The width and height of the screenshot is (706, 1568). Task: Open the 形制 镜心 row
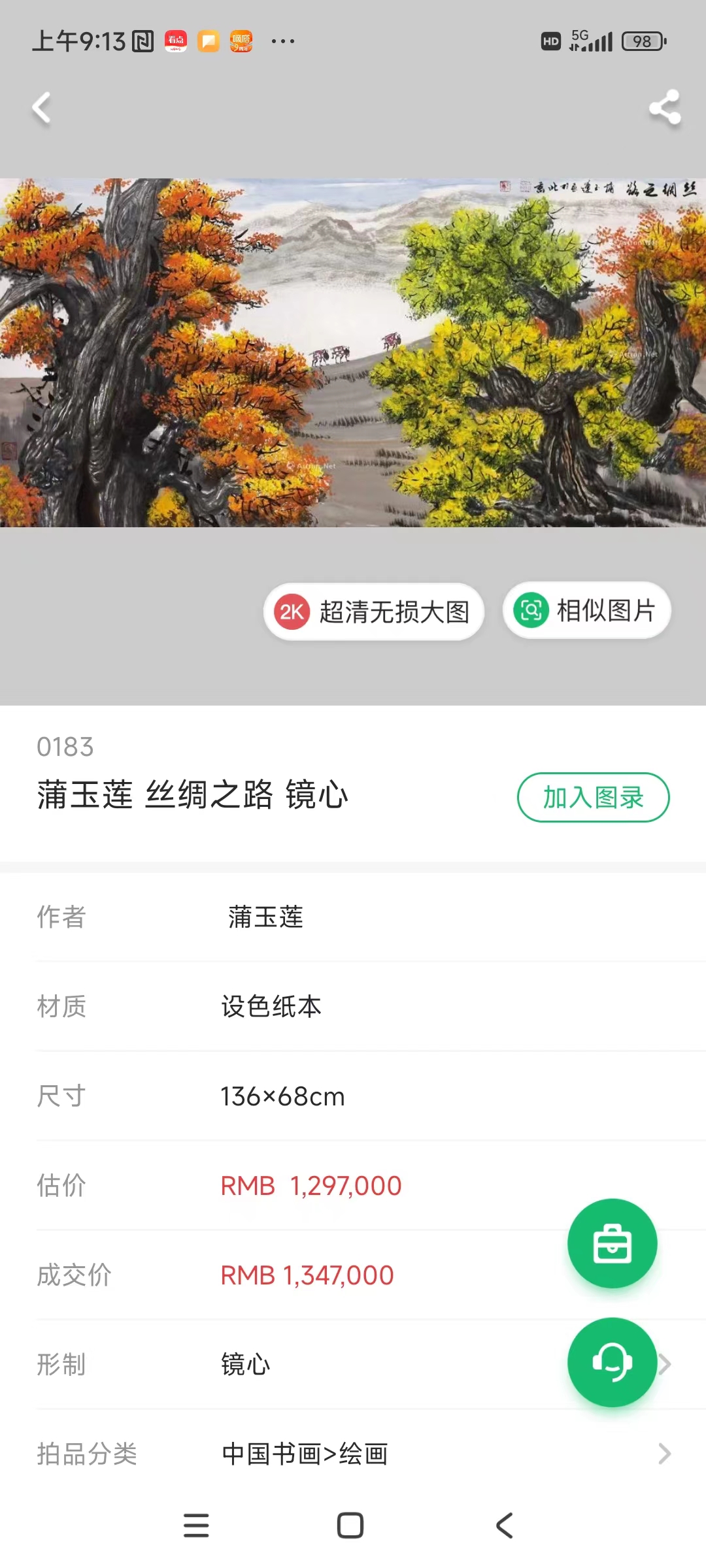pyautogui.click(x=327, y=1364)
